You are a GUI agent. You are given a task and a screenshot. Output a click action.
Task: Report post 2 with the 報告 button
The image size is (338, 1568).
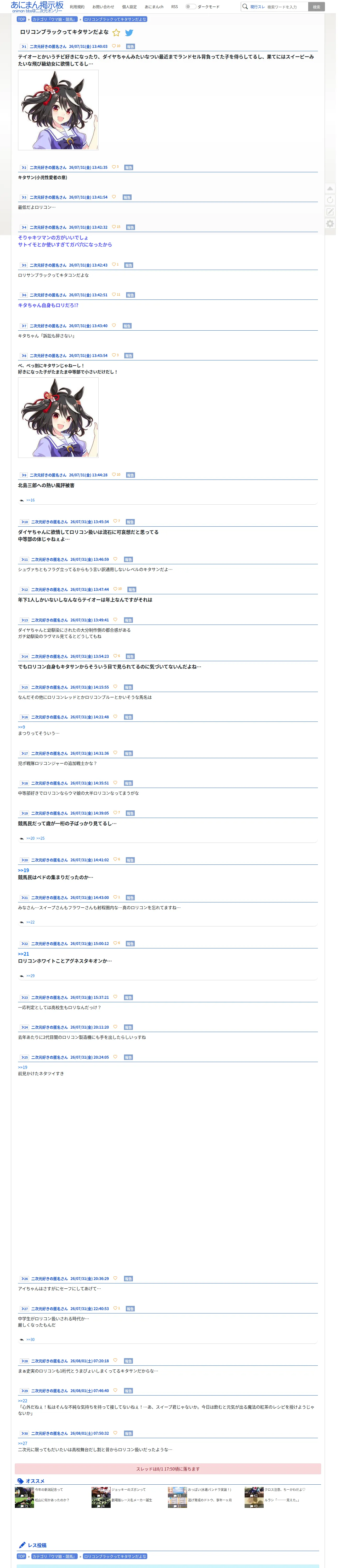(x=128, y=168)
